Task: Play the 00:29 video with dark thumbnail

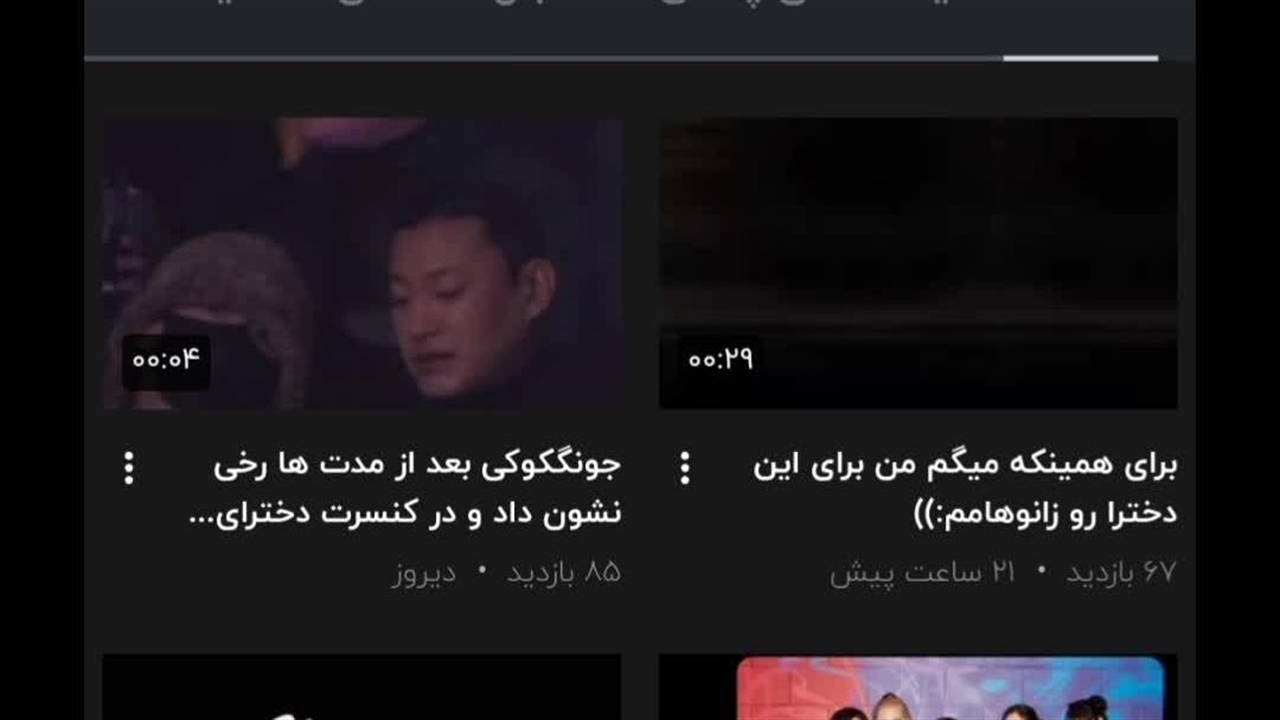Action: pos(917,263)
